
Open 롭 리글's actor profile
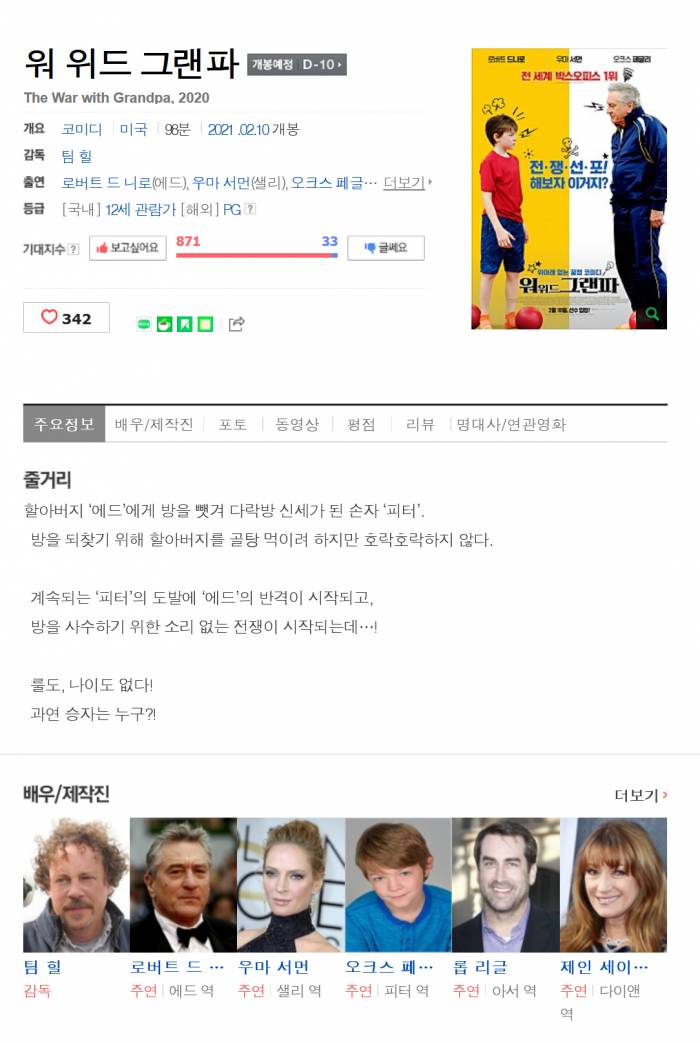480,967
